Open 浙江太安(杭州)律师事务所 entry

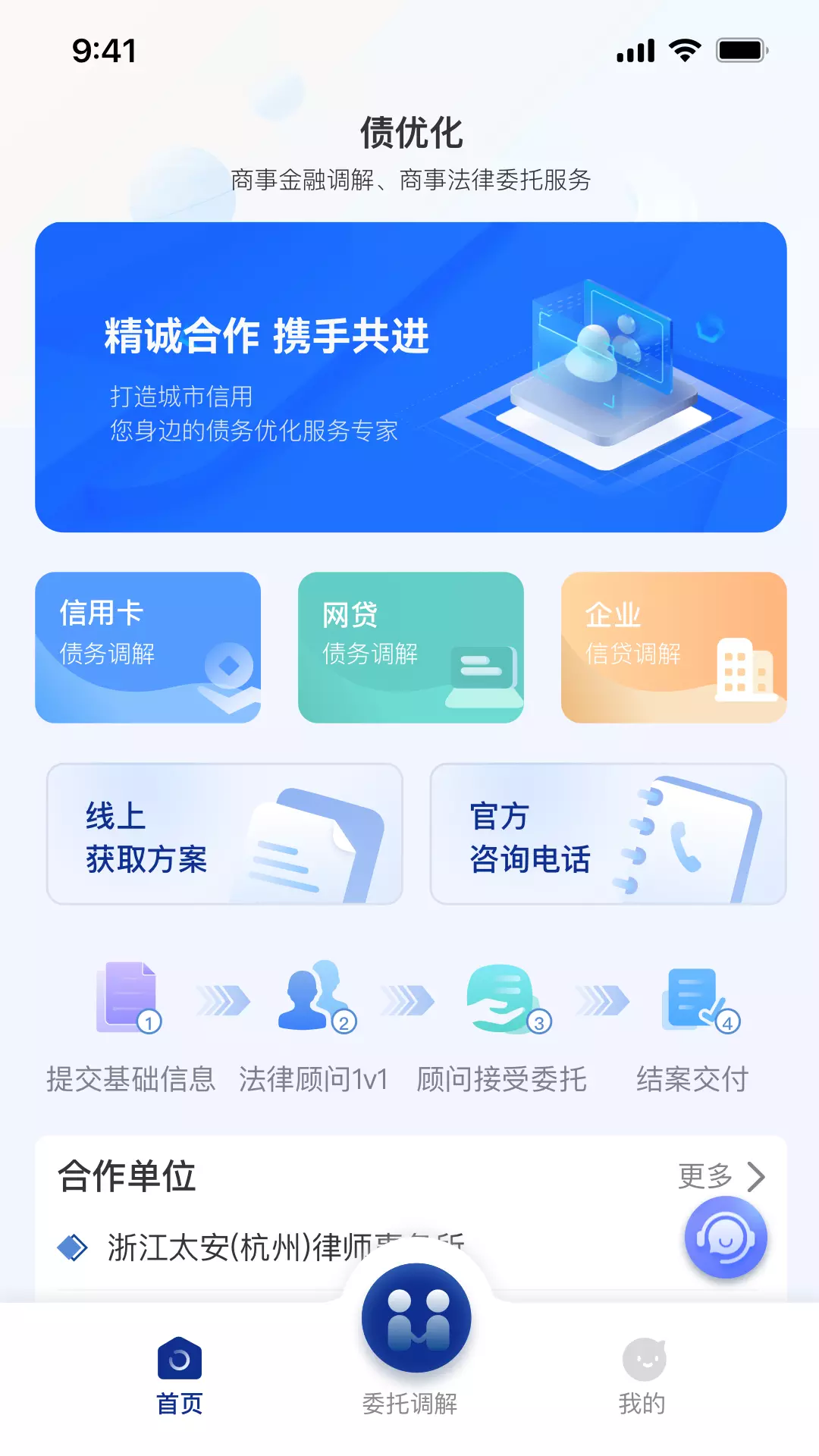tap(284, 1247)
